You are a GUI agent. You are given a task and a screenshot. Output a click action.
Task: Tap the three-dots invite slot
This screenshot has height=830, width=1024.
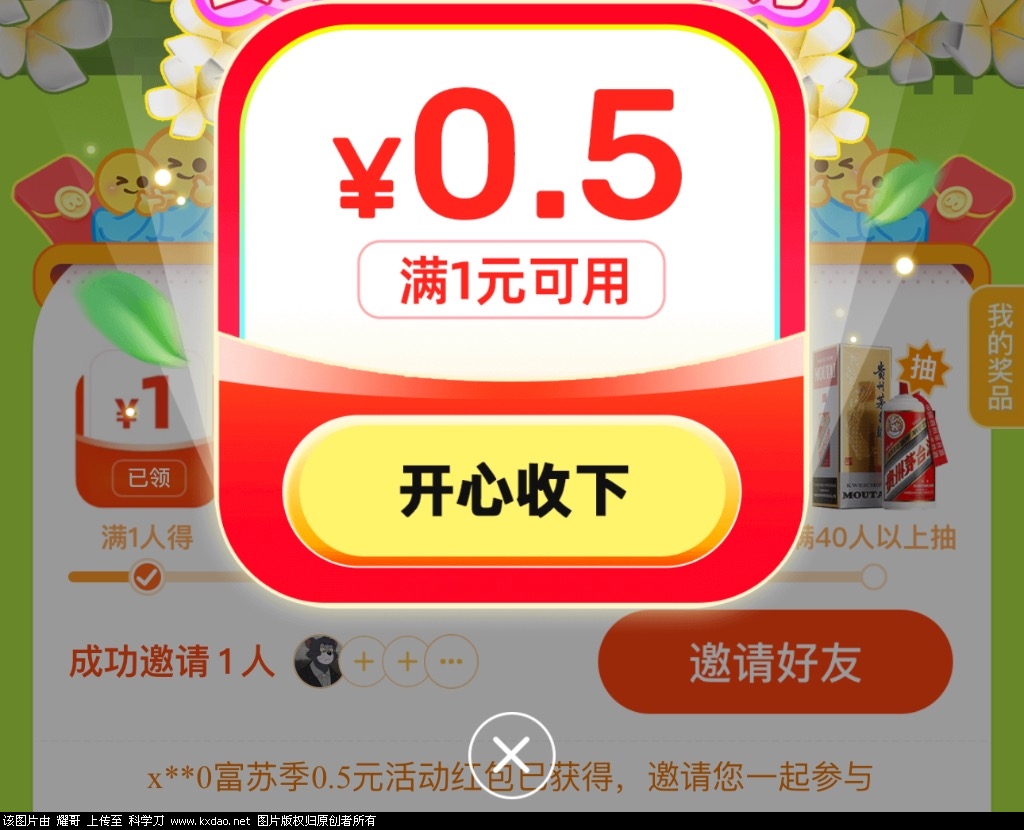point(451,662)
